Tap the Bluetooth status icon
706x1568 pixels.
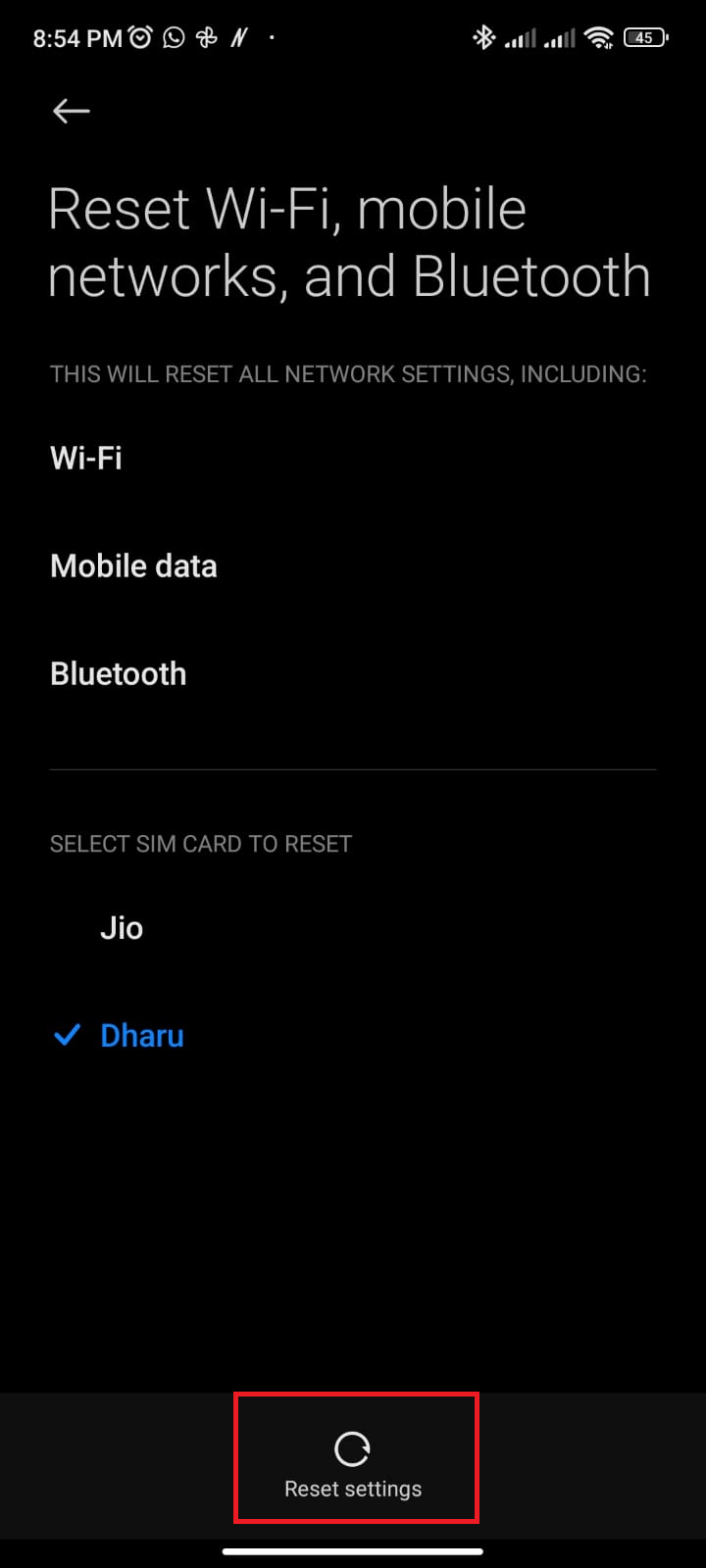pos(484,36)
